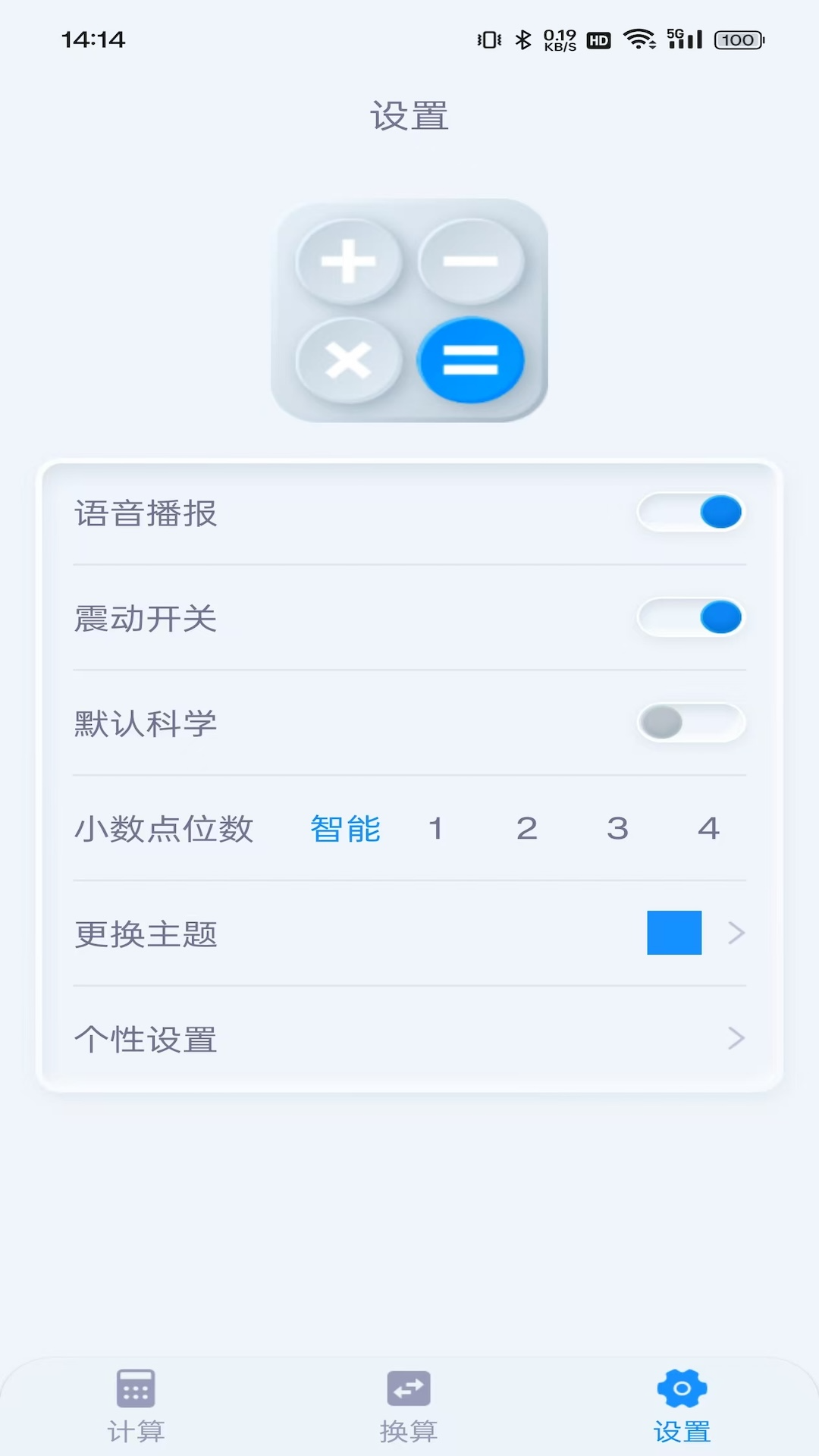Viewport: 819px width, 1456px height.
Task: Select the 设置 settings gear icon
Action: [680, 1395]
